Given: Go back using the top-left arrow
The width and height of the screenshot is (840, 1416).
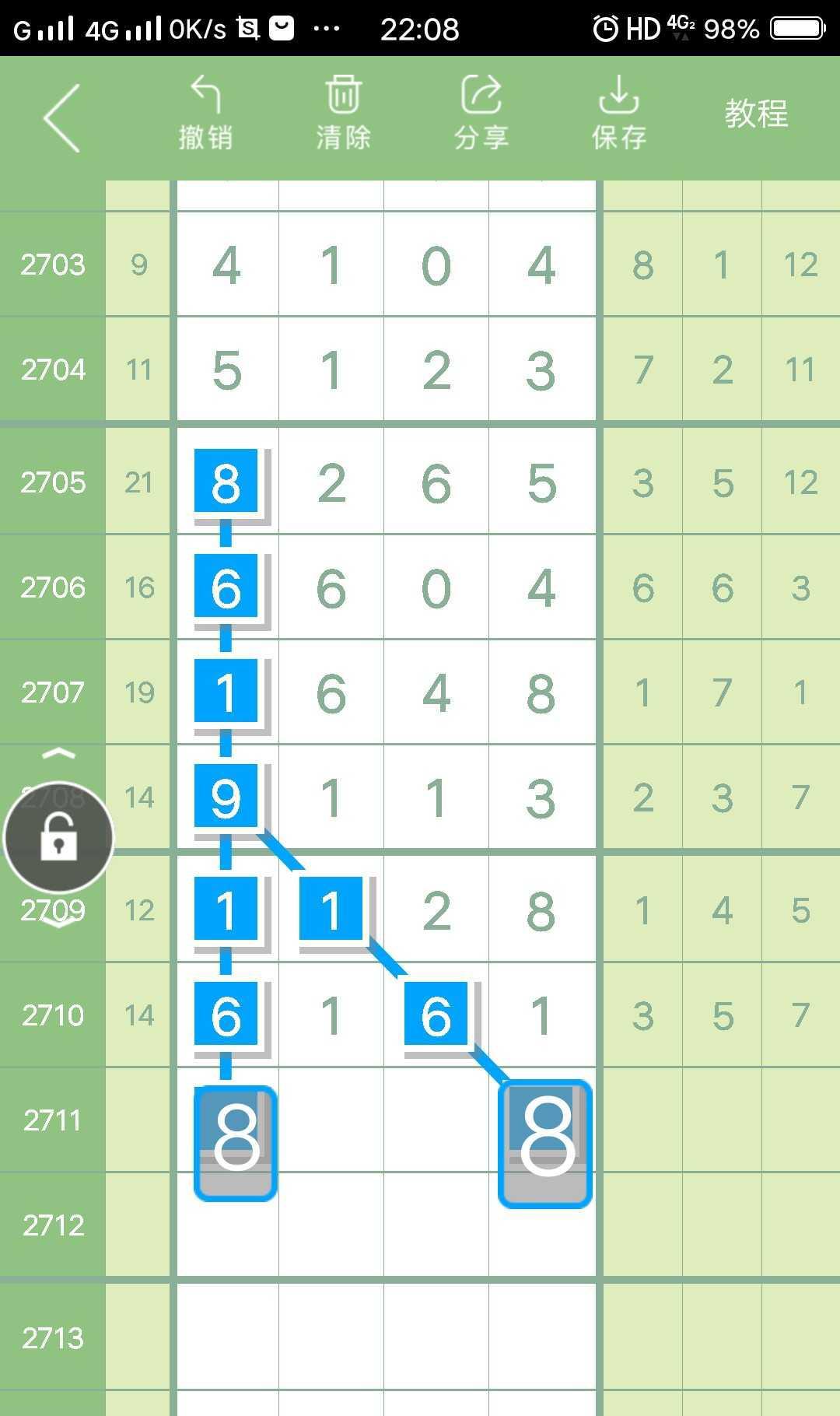Looking at the screenshot, I should 62,118.
